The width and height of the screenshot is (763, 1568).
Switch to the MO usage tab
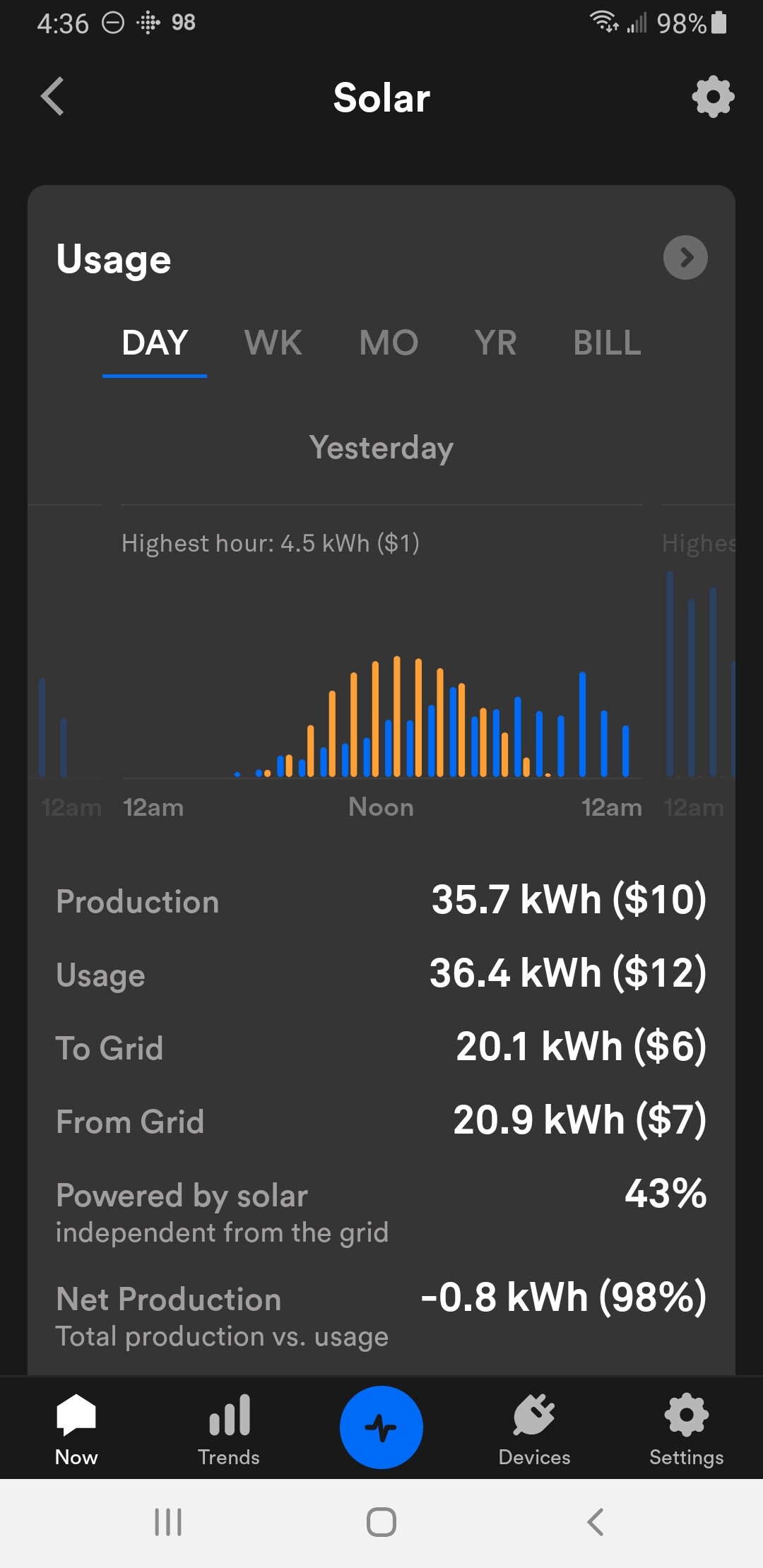[389, 343]
